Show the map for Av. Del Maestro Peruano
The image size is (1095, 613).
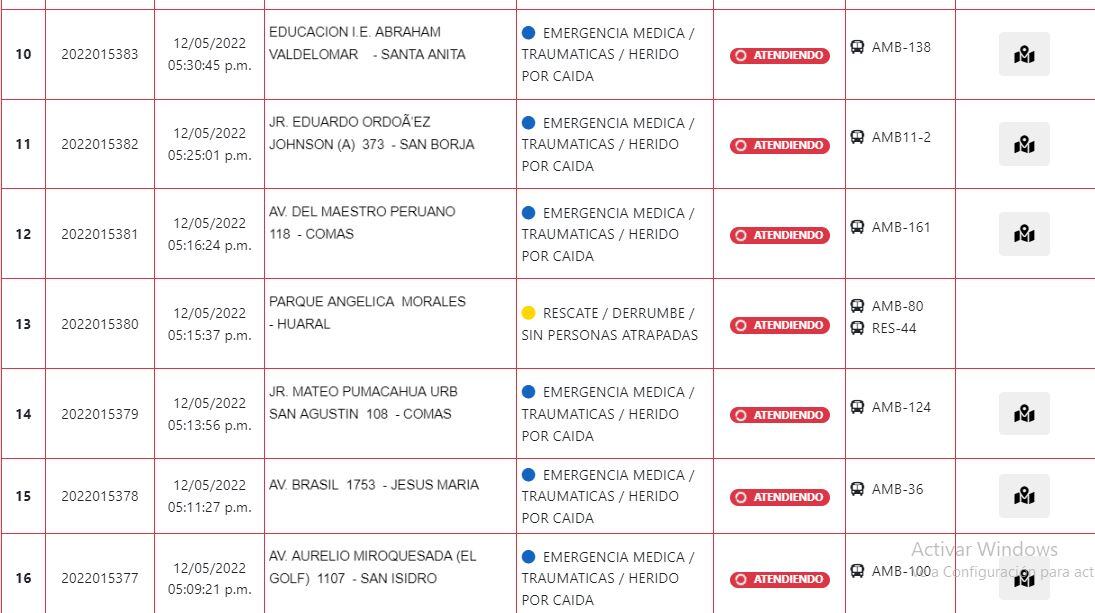coord(1024,234)
